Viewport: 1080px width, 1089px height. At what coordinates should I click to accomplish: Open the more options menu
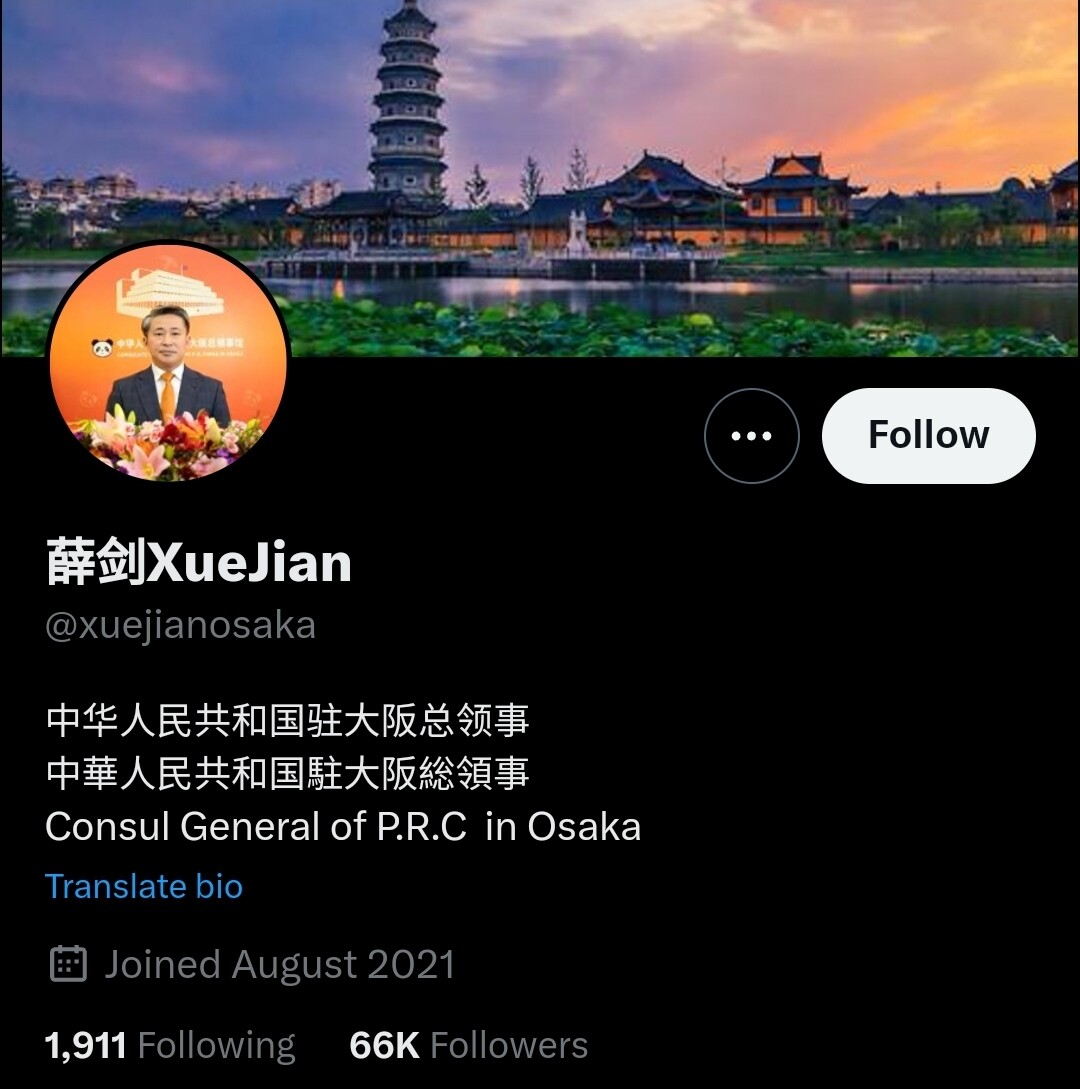click(x=751, y=436)
